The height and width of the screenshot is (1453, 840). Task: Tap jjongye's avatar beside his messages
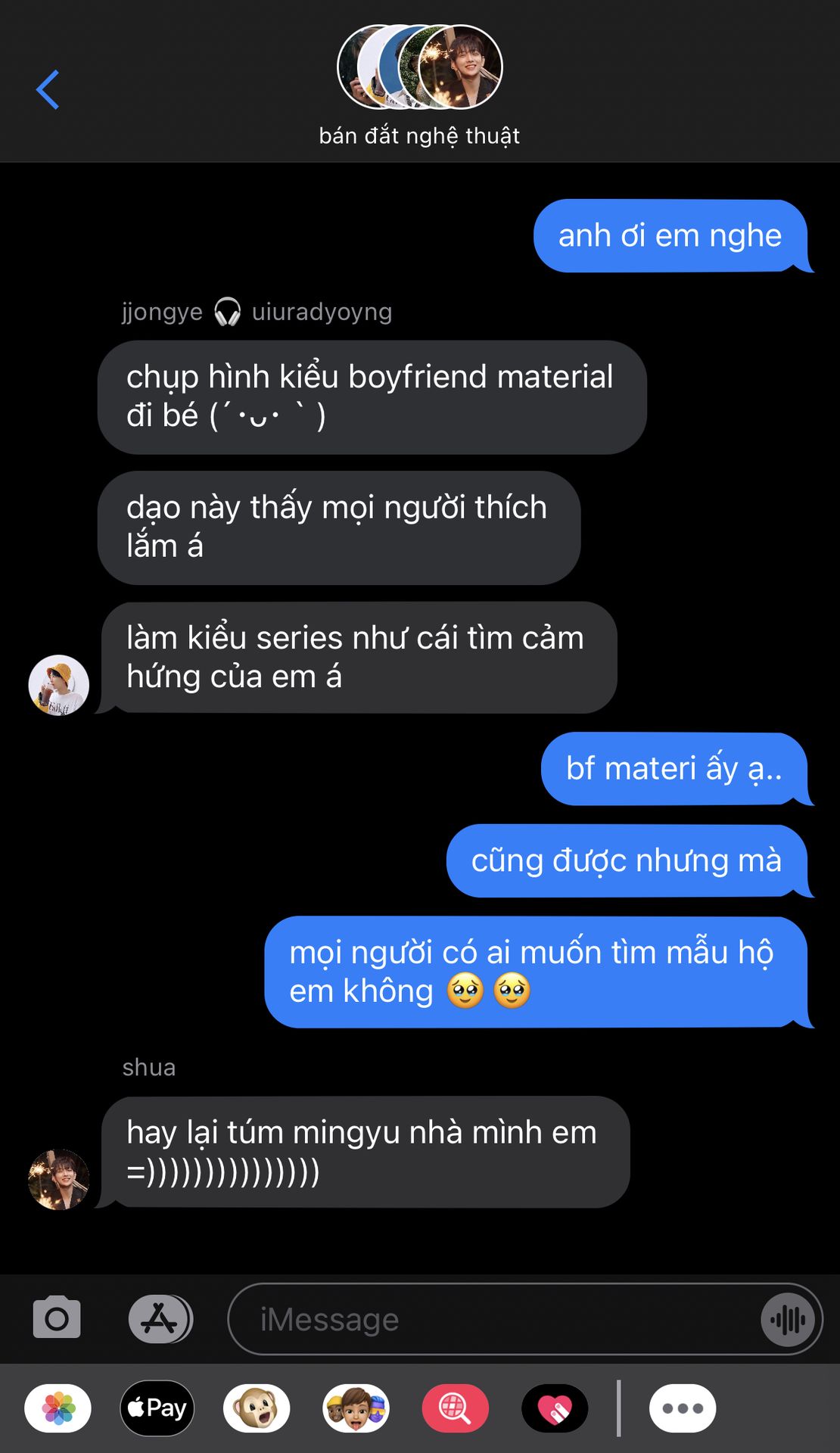pos(59,685)
